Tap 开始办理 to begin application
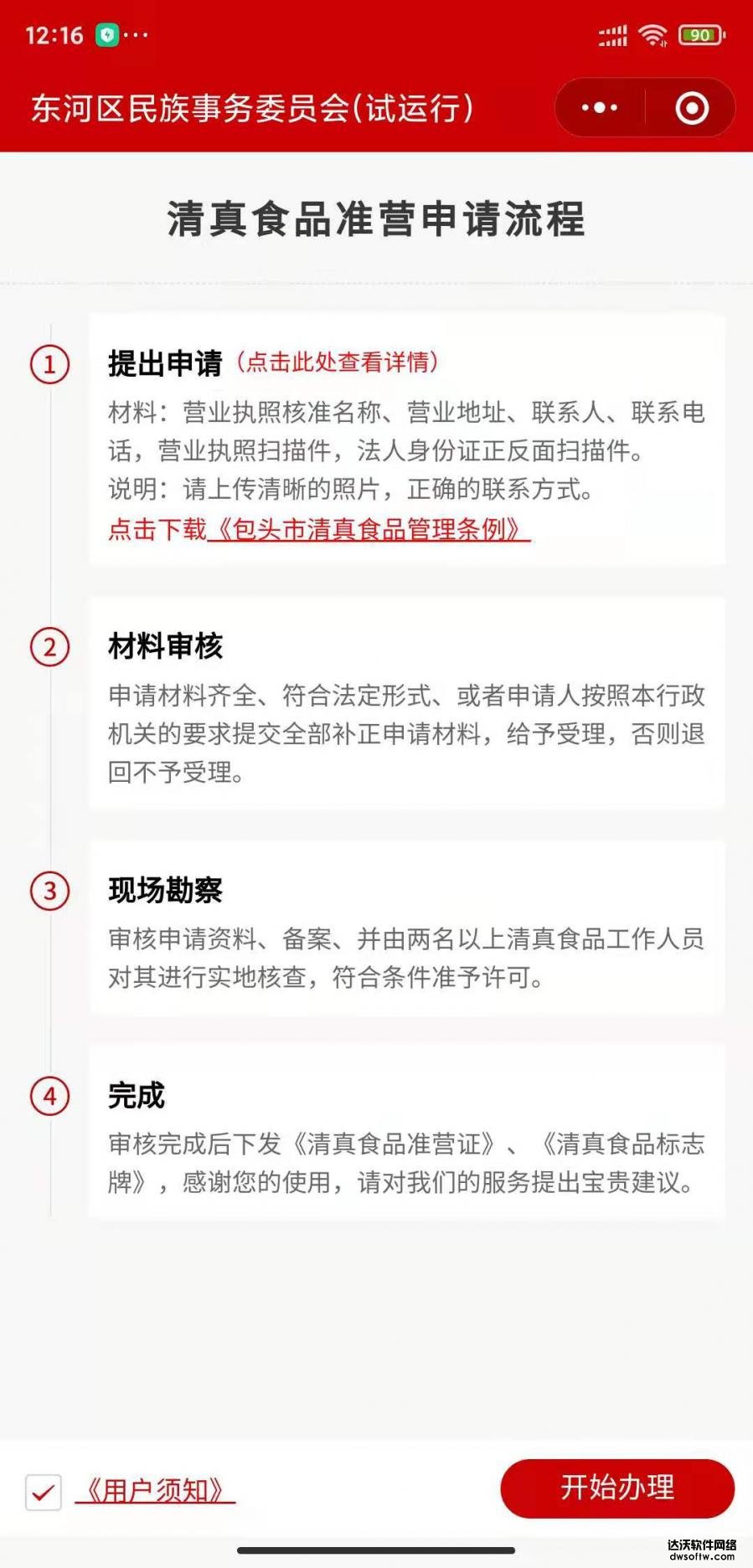753x1568 pixels. click(617, 1488)
